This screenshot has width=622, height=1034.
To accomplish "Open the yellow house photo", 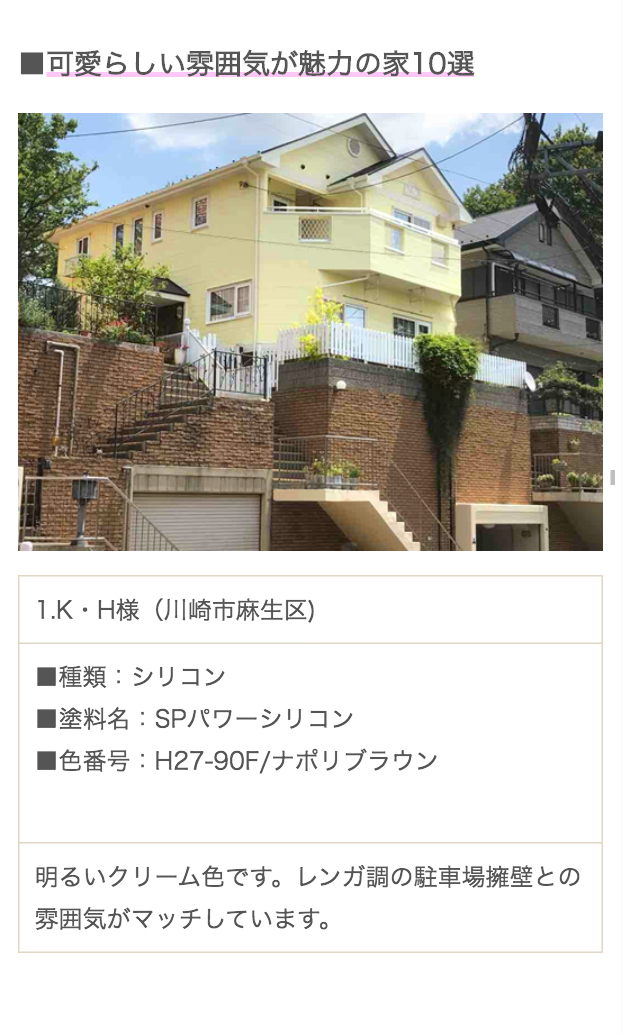I will tap(310, 331).
